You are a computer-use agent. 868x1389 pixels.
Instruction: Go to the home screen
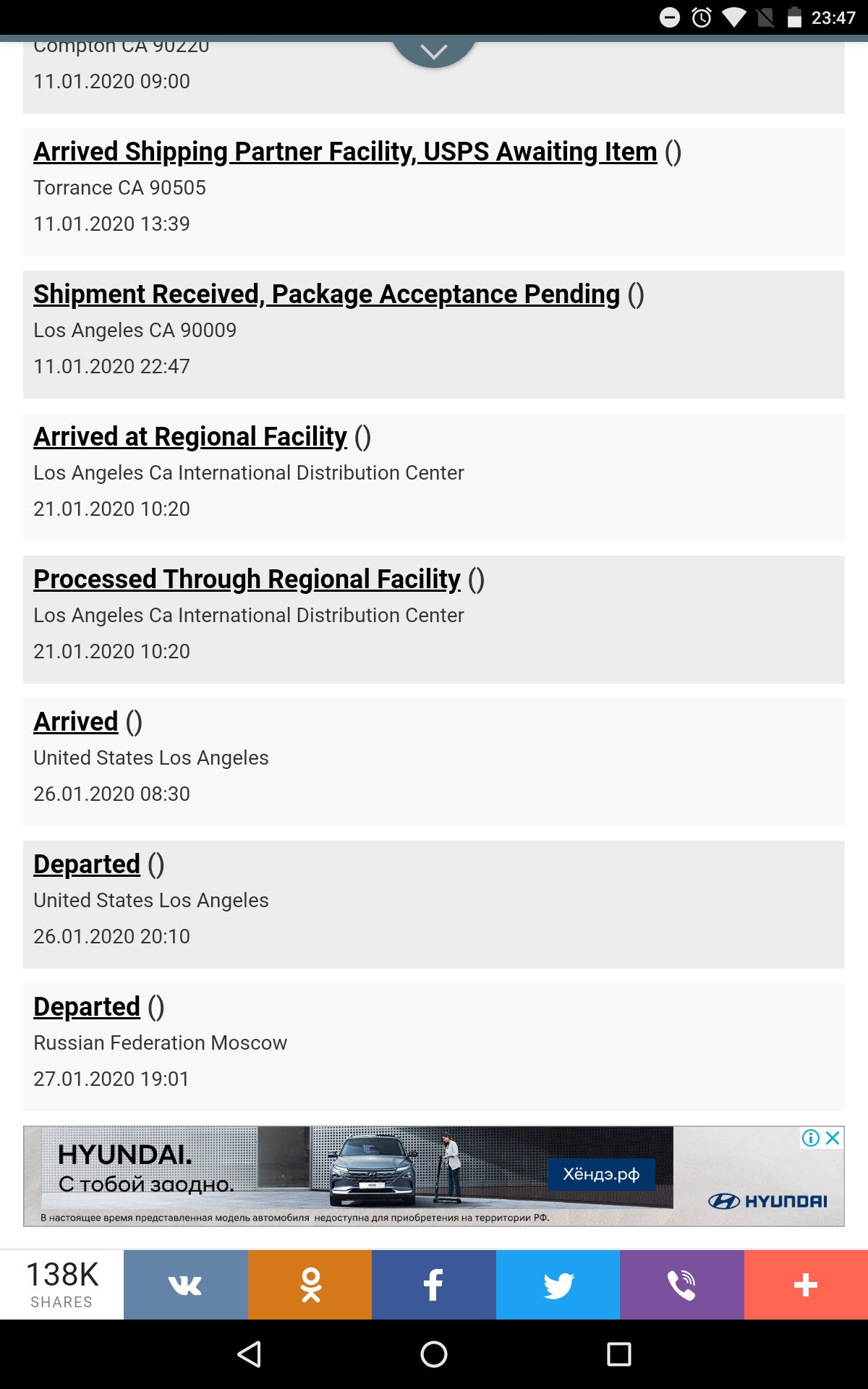[x=434, y=1354]
